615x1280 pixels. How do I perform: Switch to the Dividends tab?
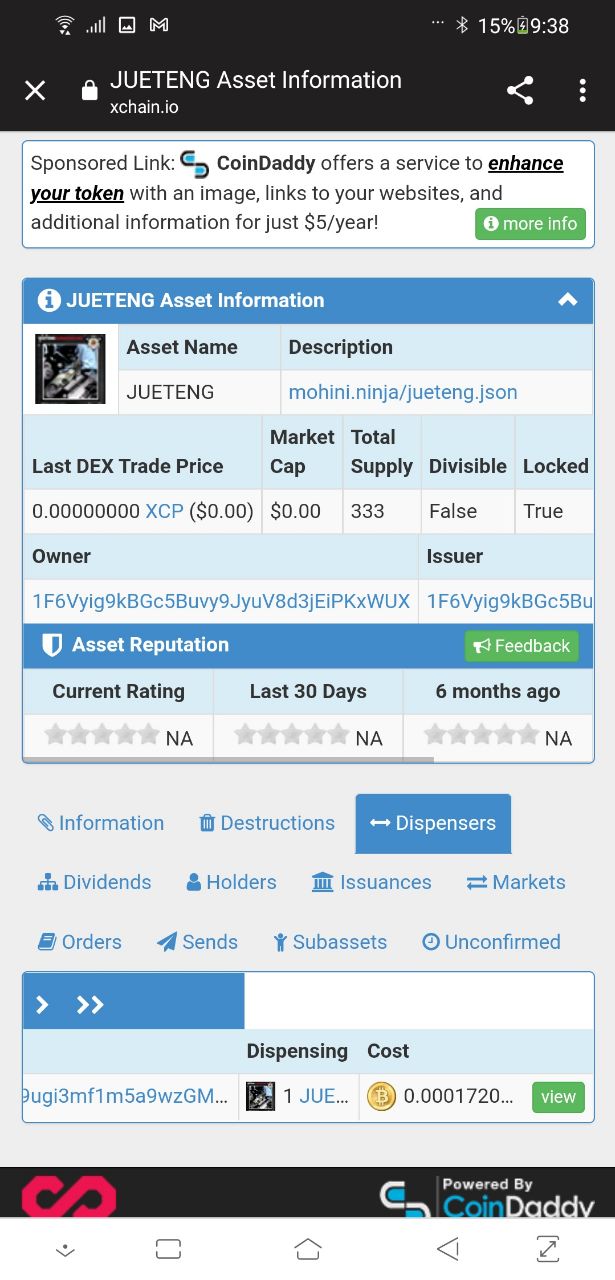[x=94, y=882]
